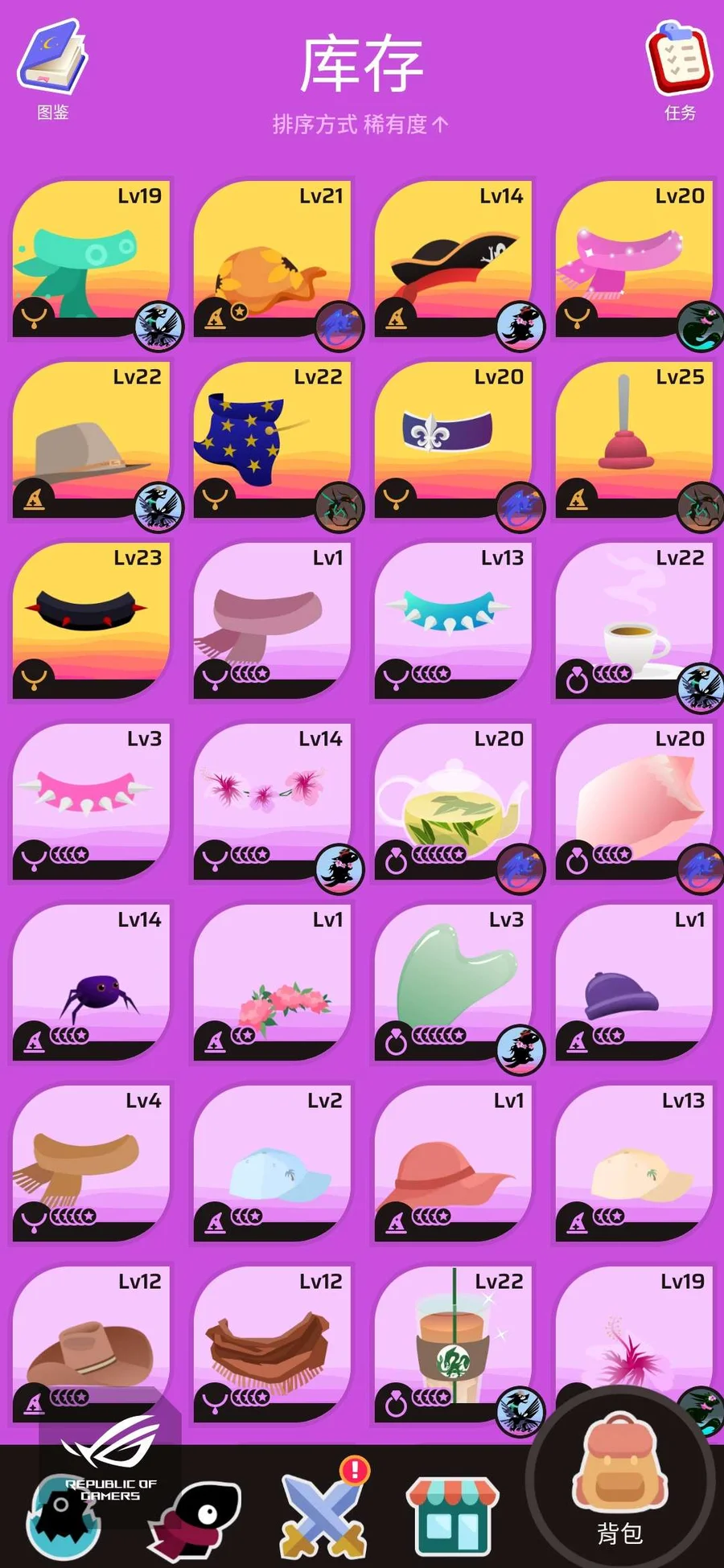Tap the Lv14 purple spider hat

[91, 983]
